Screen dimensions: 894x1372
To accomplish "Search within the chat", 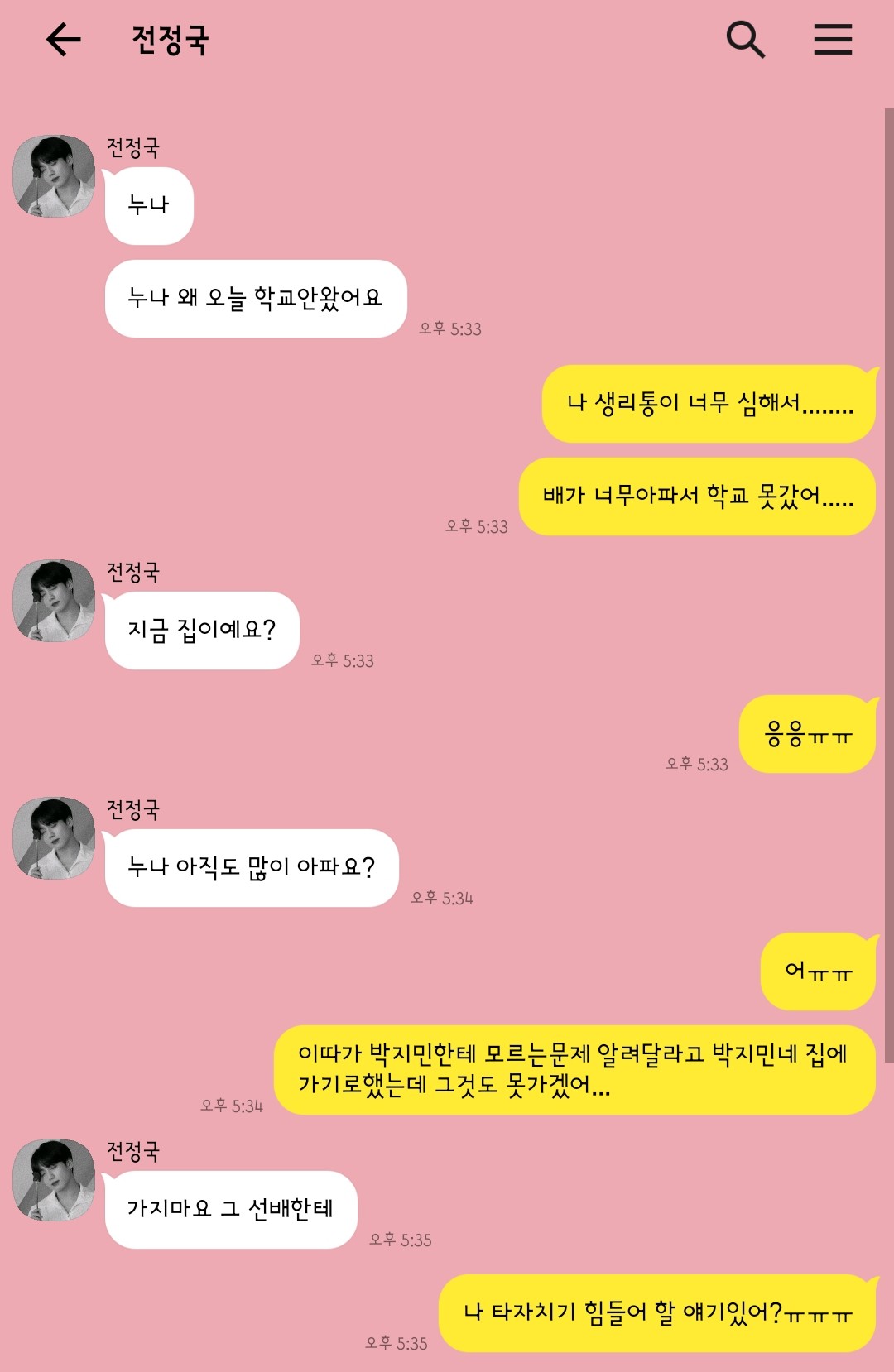I will click(745, 40).
